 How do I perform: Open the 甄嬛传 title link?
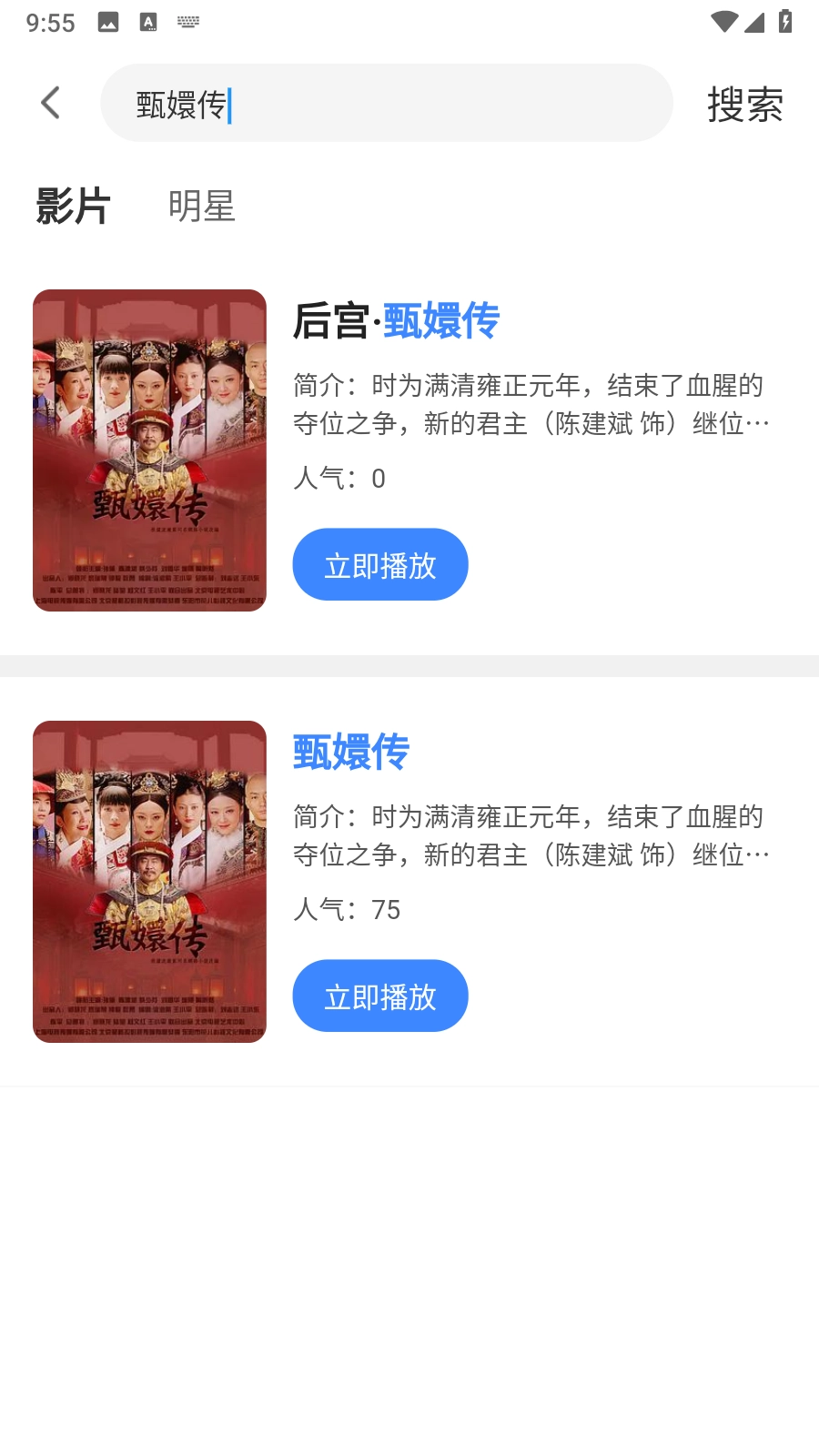(350, 753)
